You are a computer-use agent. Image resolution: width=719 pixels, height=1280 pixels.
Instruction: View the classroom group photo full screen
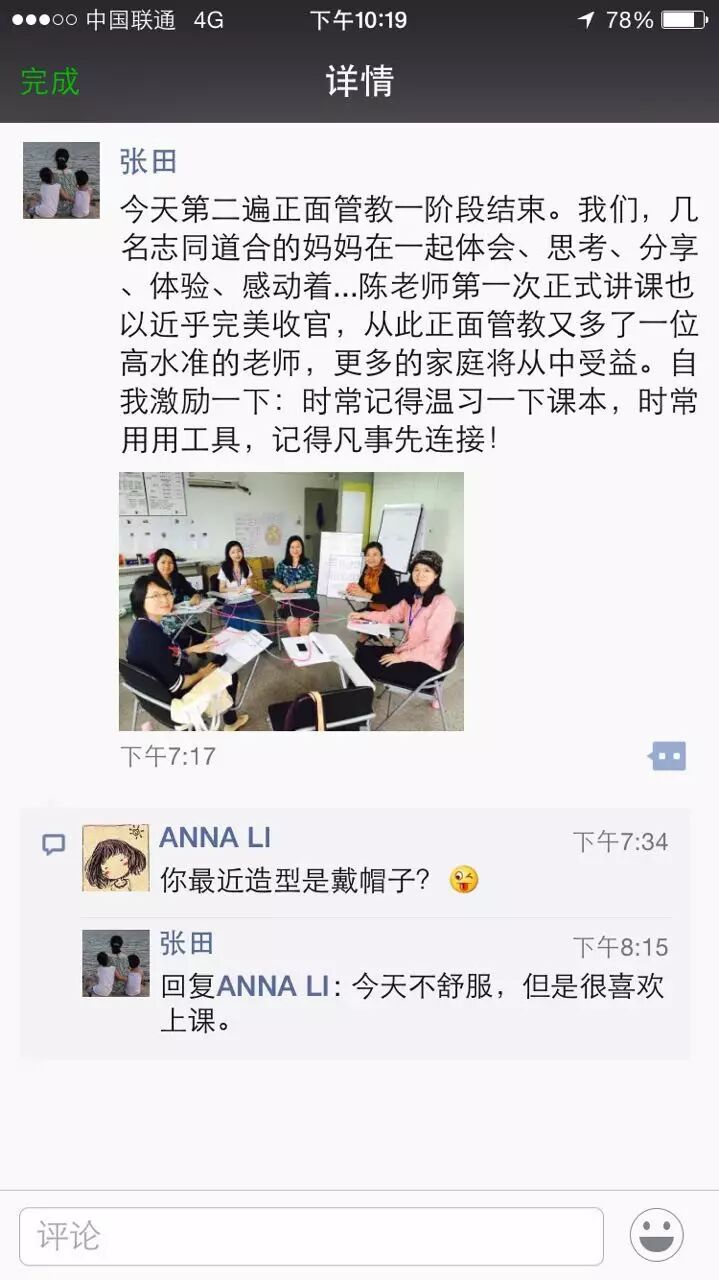tap(291, 601)
